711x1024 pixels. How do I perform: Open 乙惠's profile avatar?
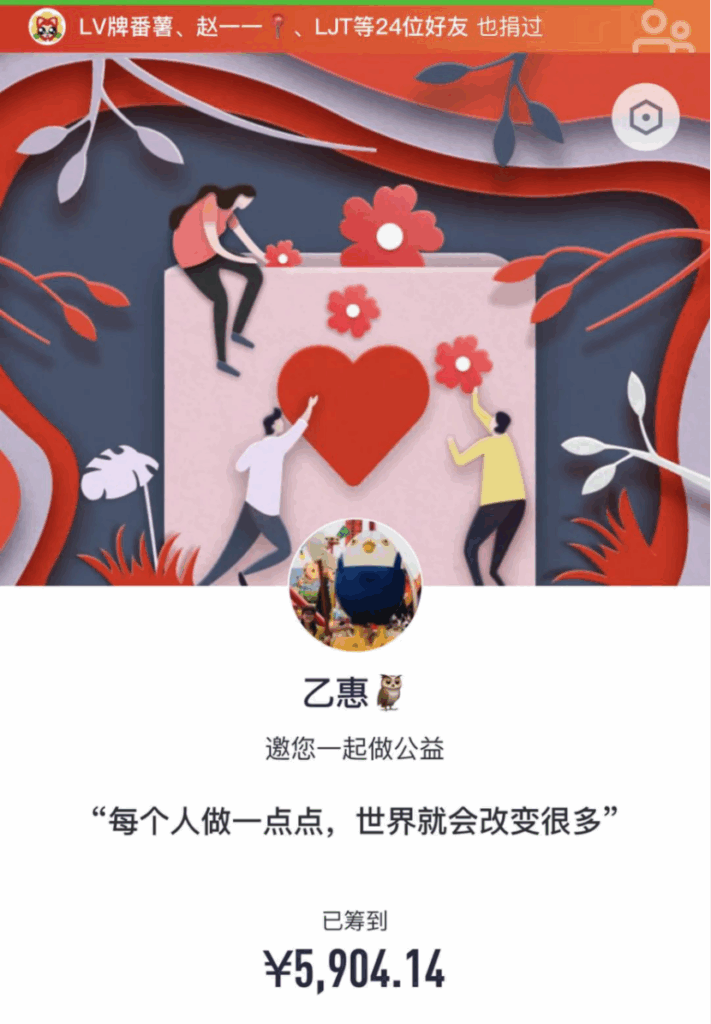click(x=355, y=585)
